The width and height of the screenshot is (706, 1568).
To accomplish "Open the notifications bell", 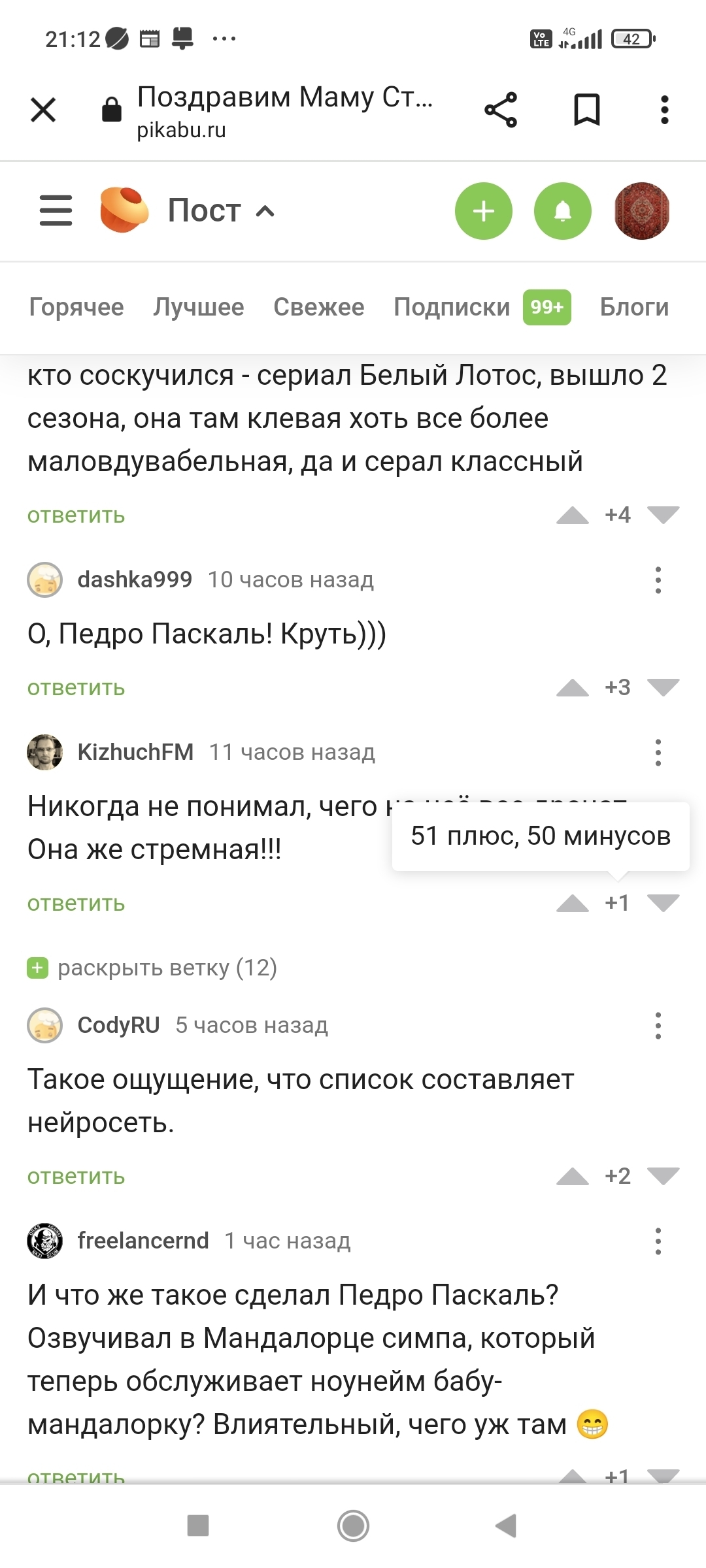I will [x=562, y=211].
